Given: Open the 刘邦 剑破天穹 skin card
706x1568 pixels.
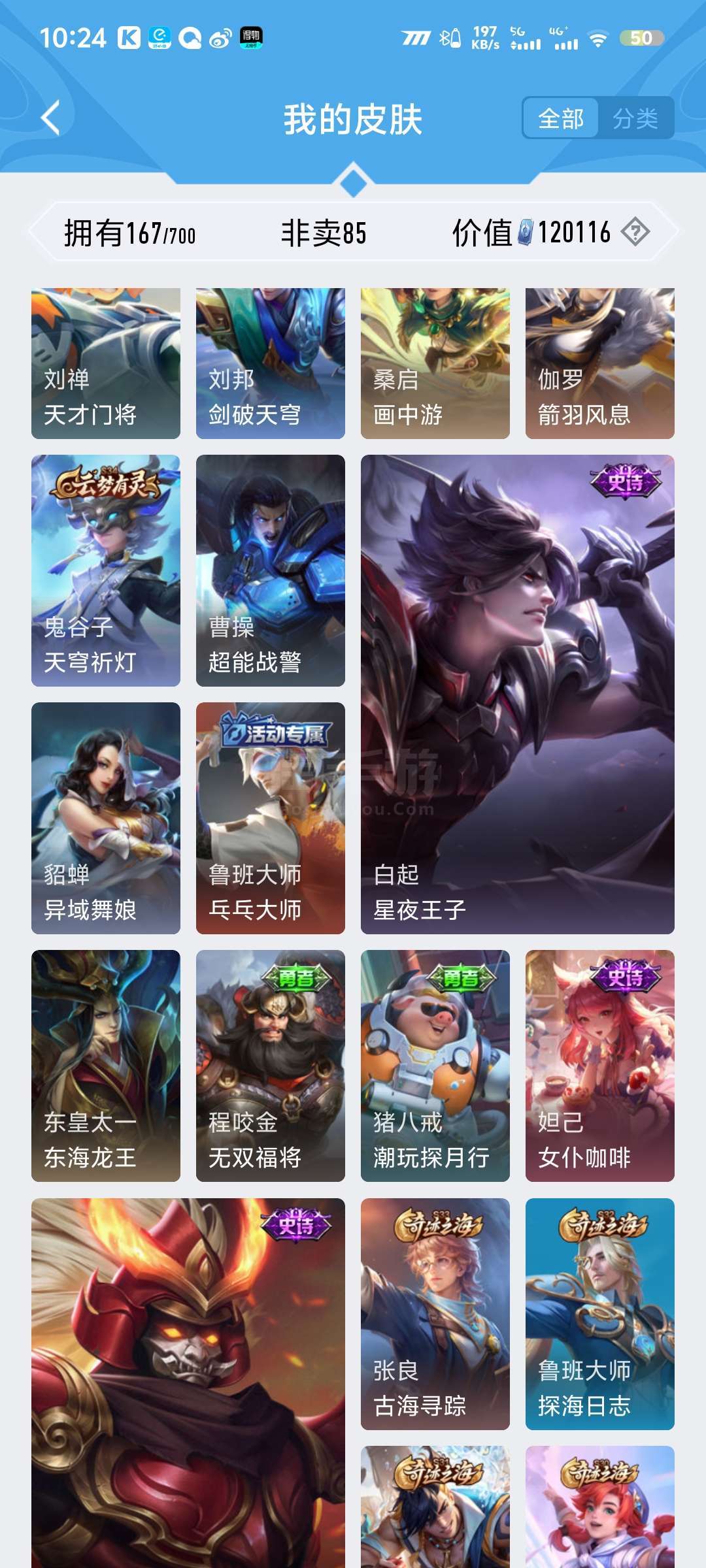Looking at the screenshot, I should [x=271, y=363].
